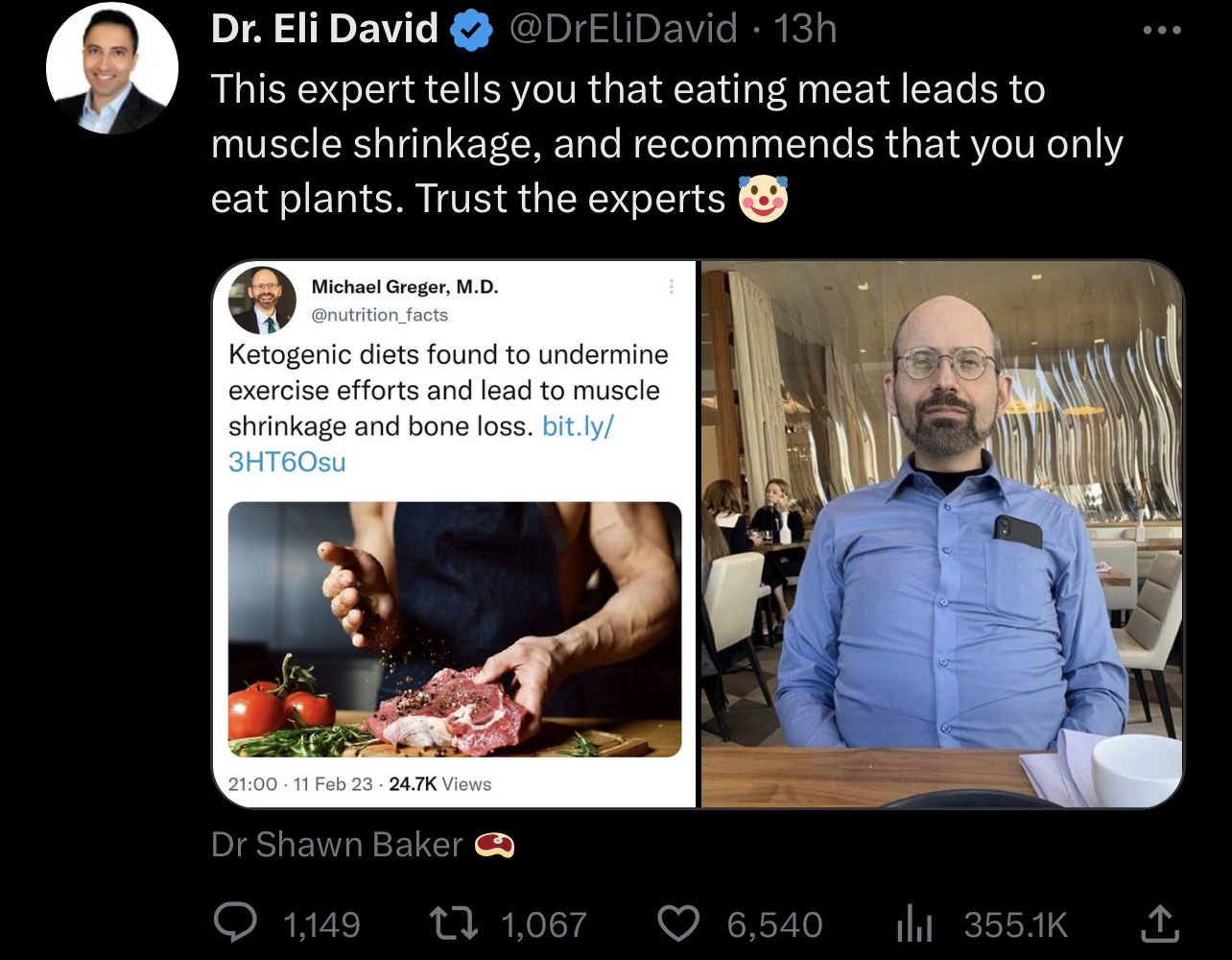
Task: Open Dr. Eli David's profile picture
Action: [112, 68]
